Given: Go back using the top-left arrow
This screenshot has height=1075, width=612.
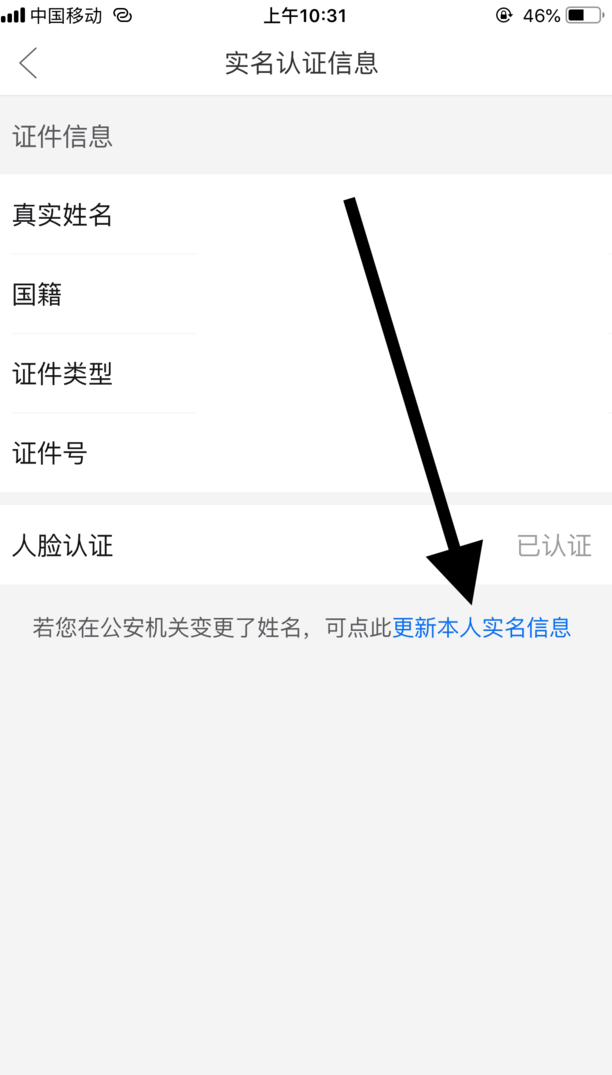Looking at the screenshot, I should click(28, 63).
